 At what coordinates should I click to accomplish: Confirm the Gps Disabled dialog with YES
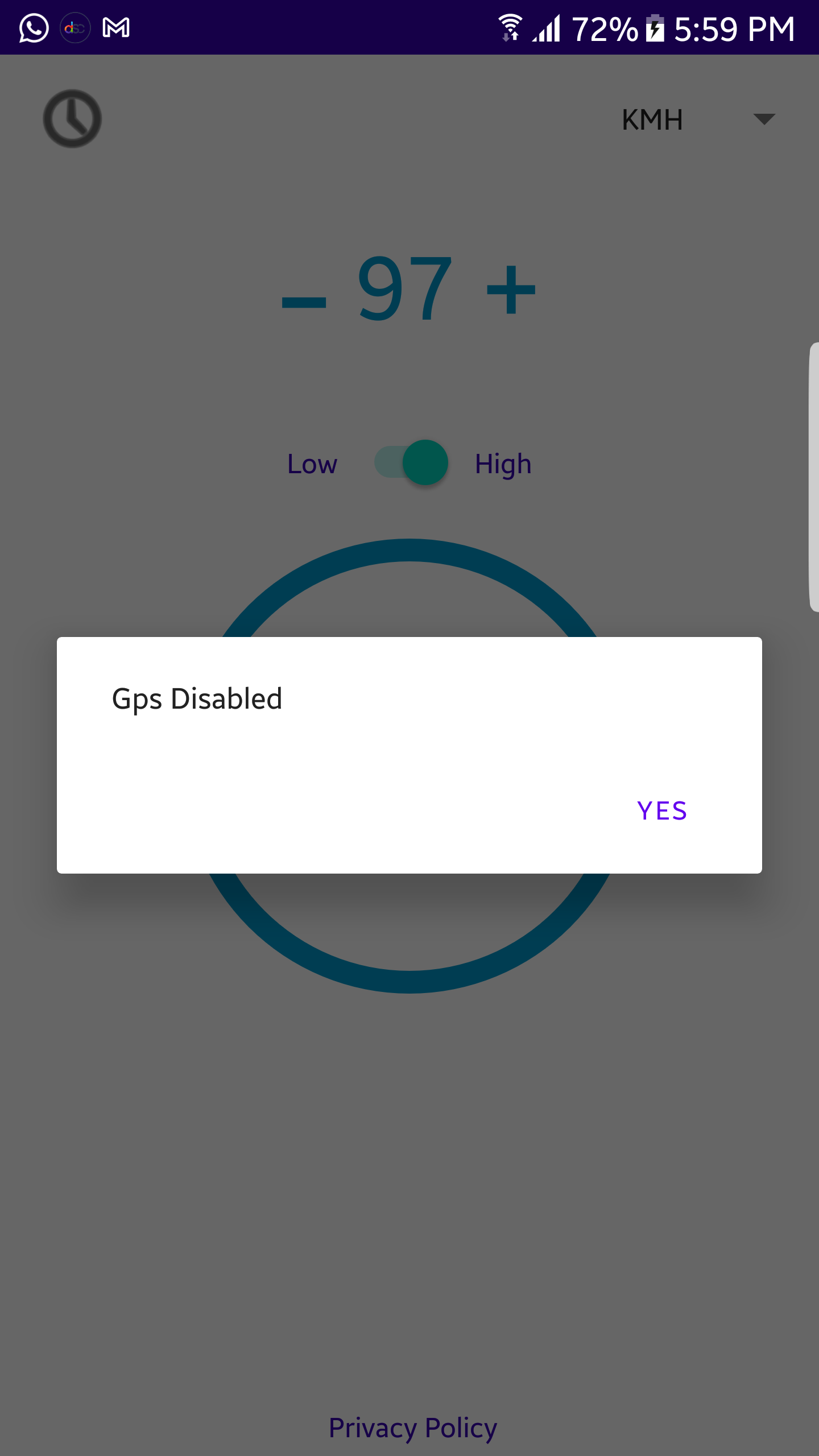[x=661, y=810]
